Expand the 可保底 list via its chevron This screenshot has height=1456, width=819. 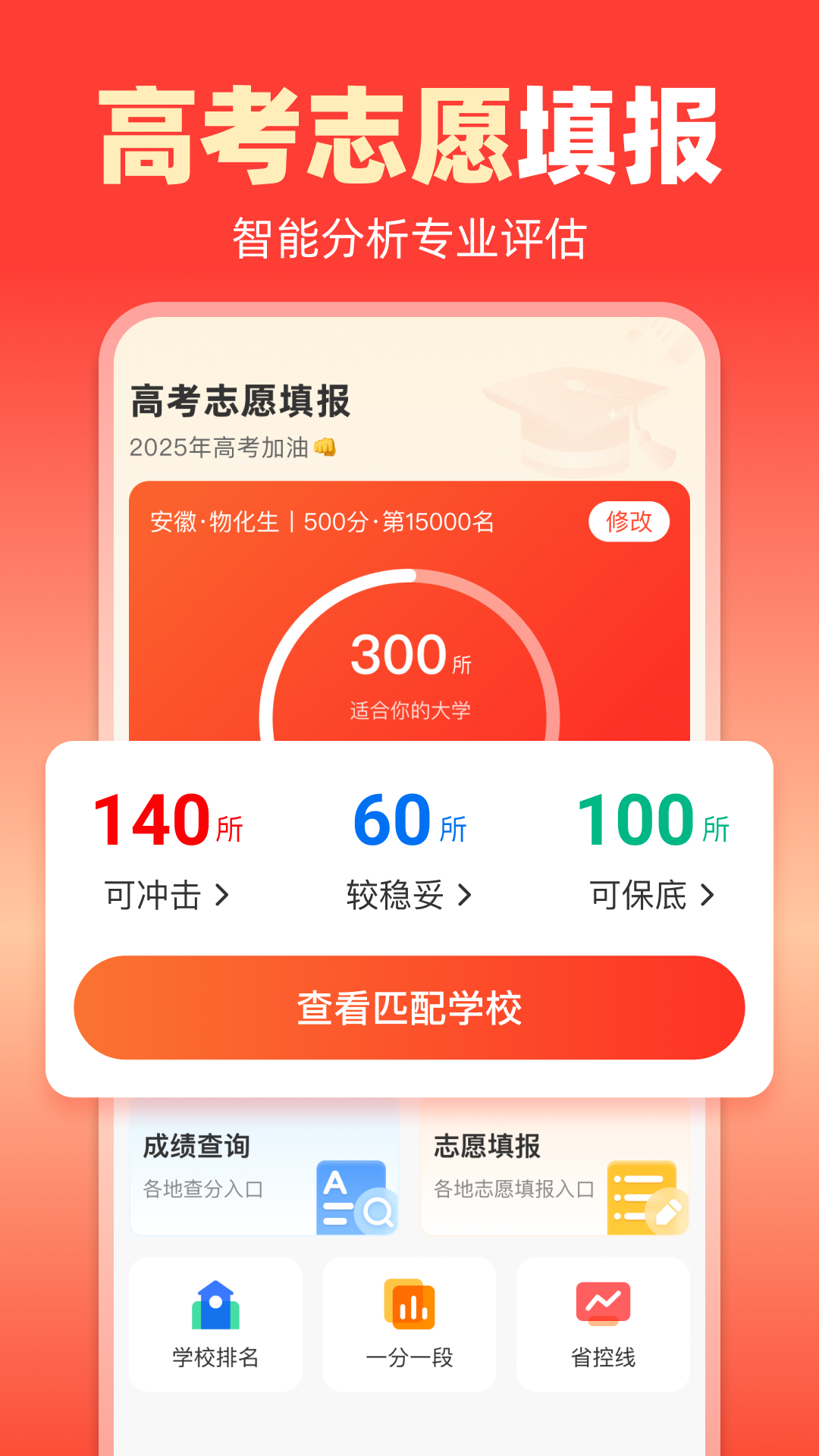tap(707, 895)
